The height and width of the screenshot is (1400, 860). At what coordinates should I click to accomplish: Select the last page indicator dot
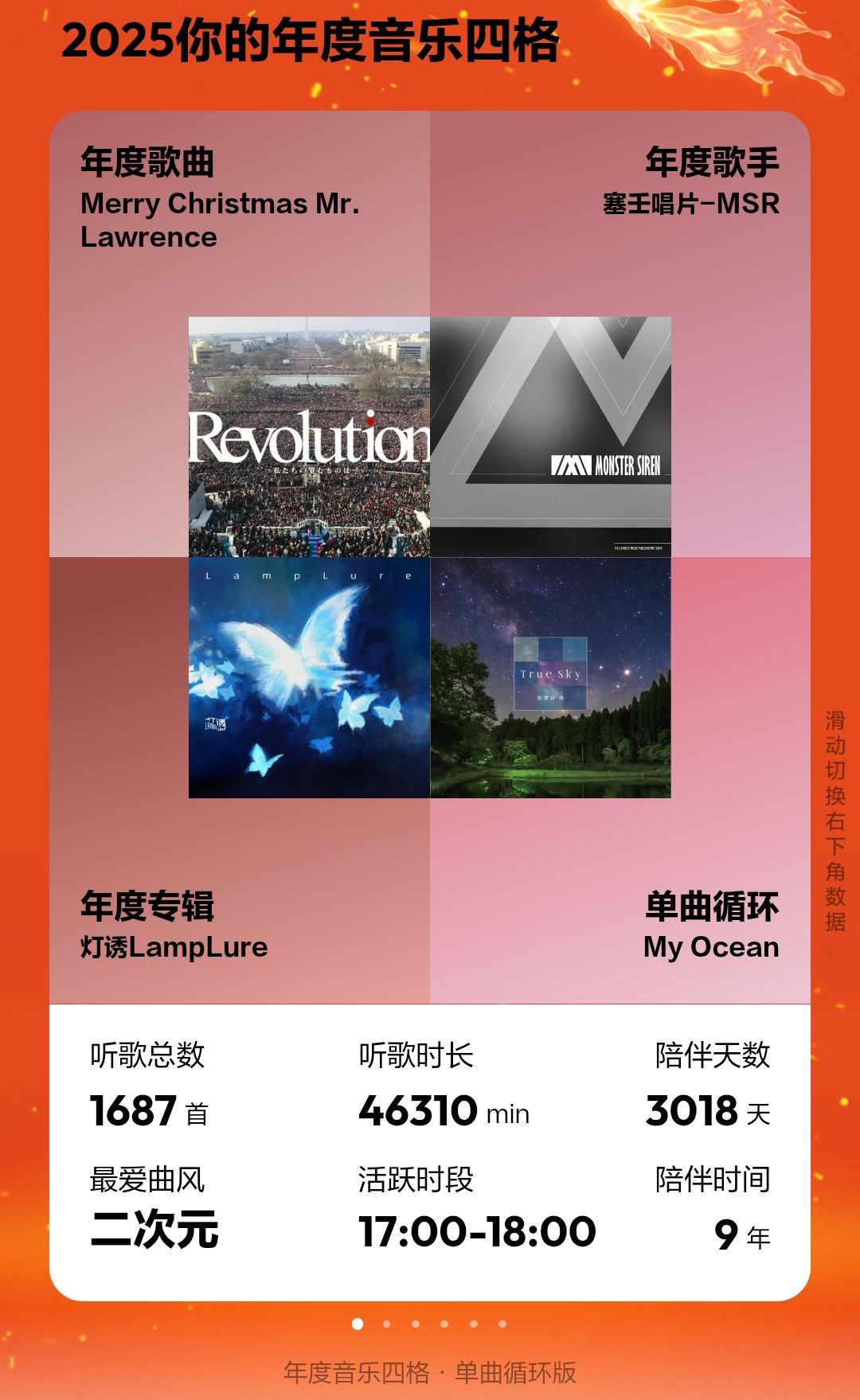point(502,1324)
